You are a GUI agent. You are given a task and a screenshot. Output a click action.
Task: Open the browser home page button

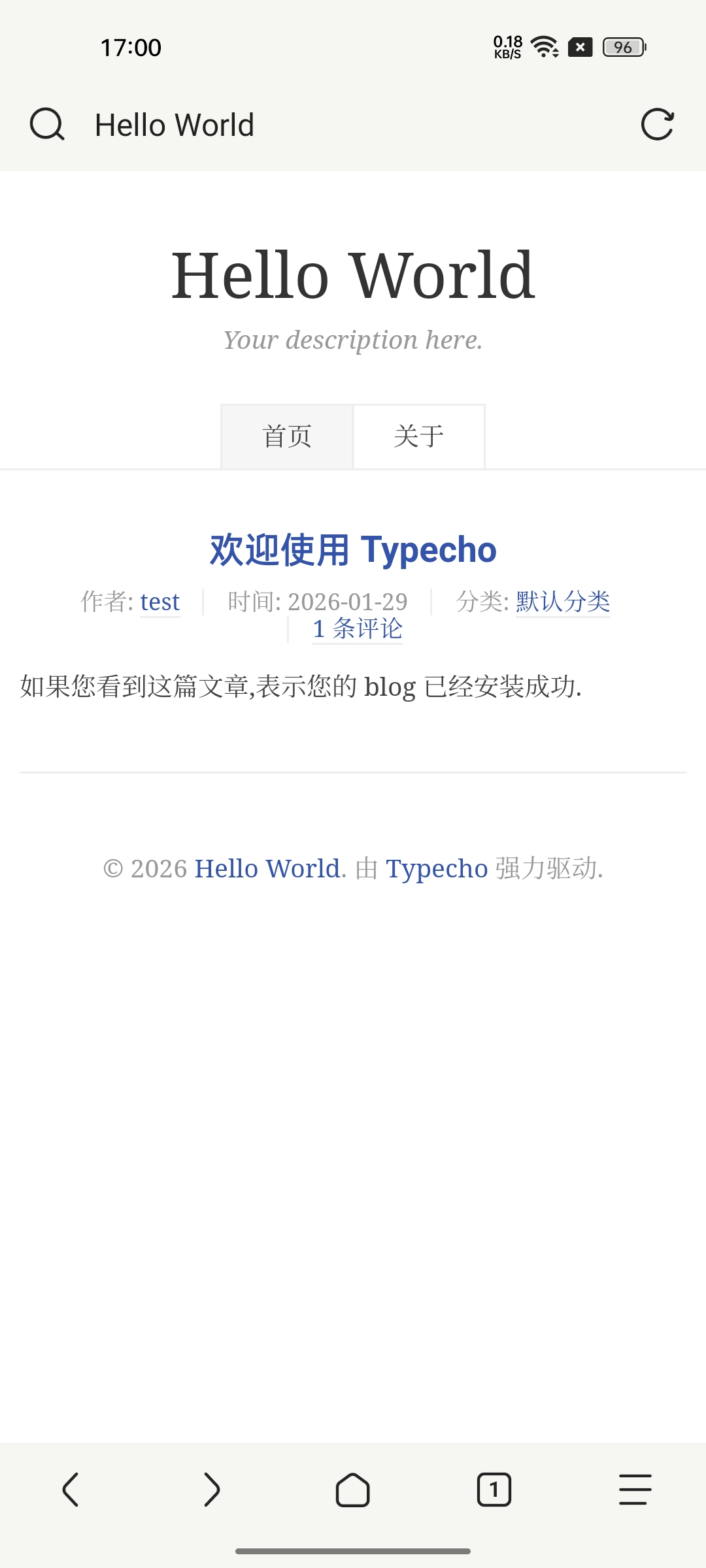coord(353,1489)
